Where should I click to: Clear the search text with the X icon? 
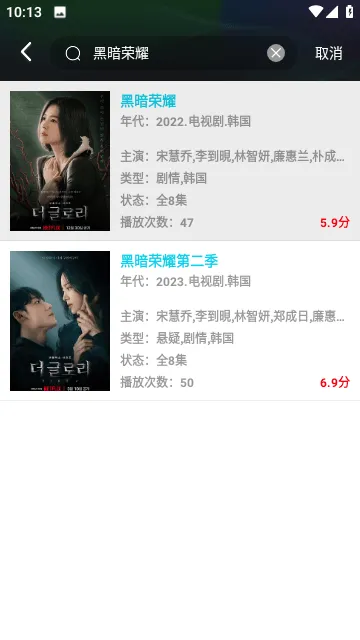pos(276,53)
